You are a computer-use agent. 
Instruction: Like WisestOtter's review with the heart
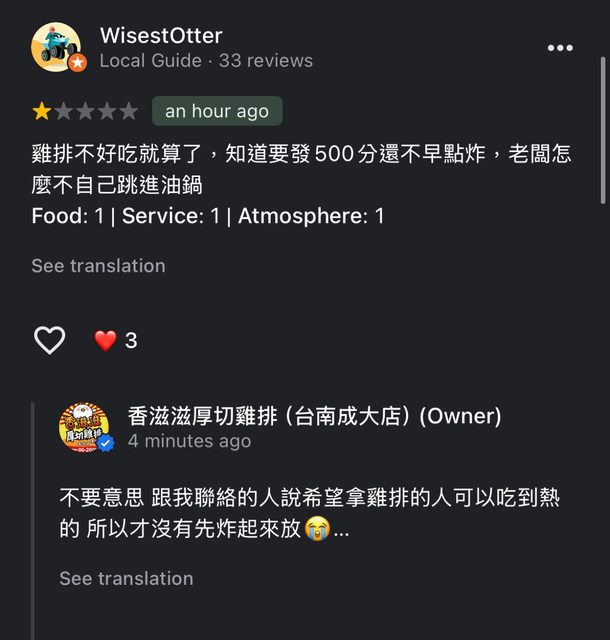click(49, 340)
